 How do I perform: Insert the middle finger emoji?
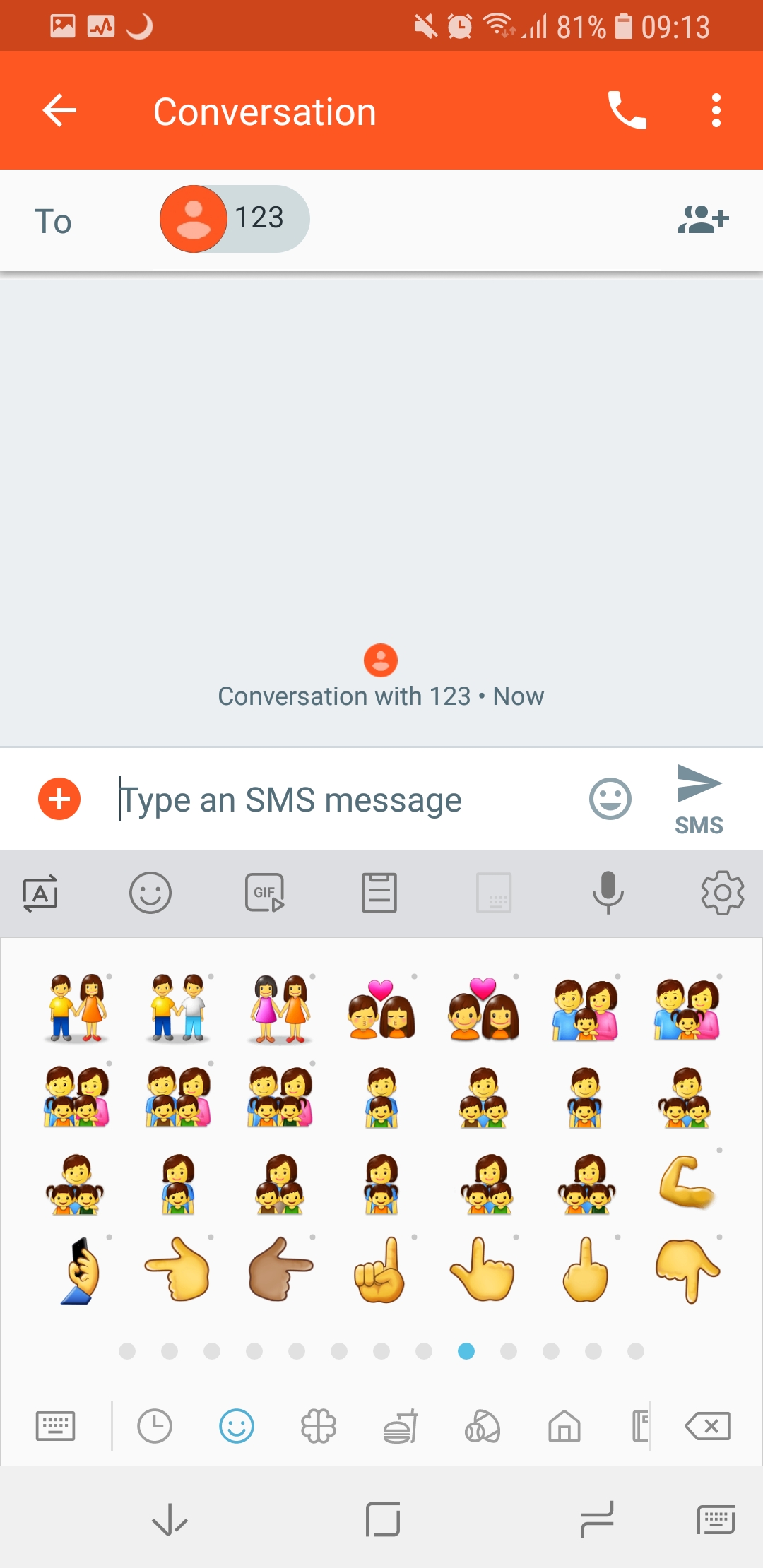585,1270
